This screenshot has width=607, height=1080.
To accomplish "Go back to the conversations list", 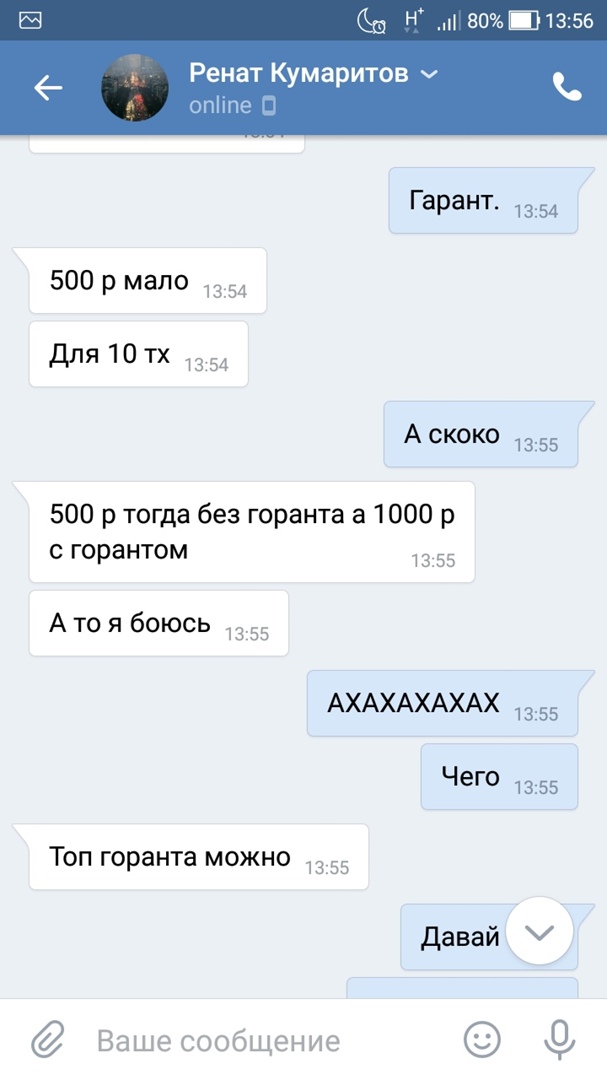I will [48, 88].
